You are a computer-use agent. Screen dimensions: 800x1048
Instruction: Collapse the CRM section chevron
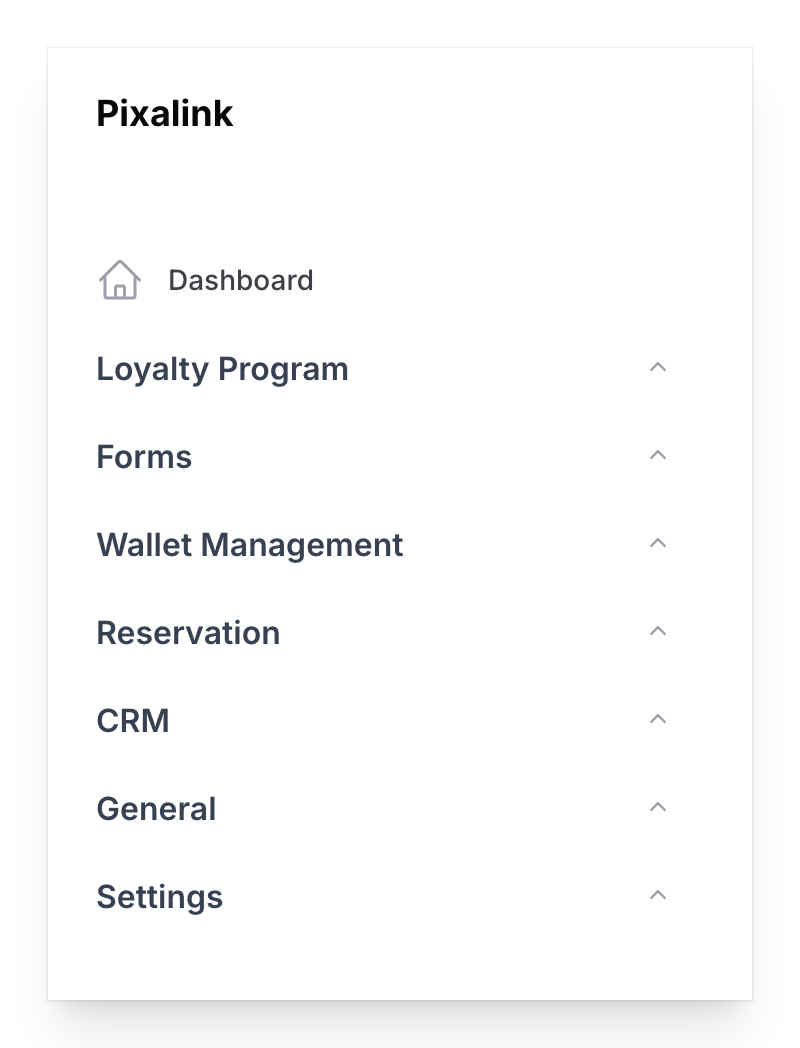point(658,719)
